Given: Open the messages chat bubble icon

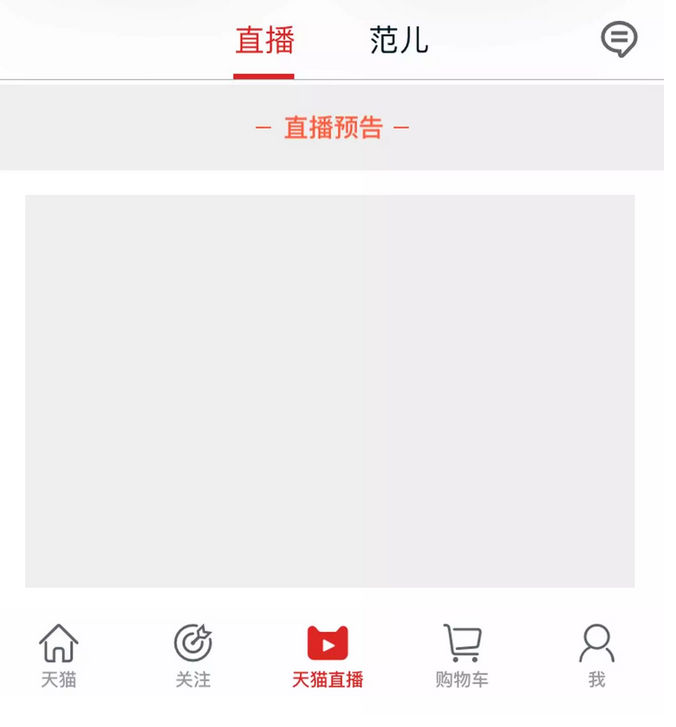Looking at the screenshot, I should (x=618, y=40).
